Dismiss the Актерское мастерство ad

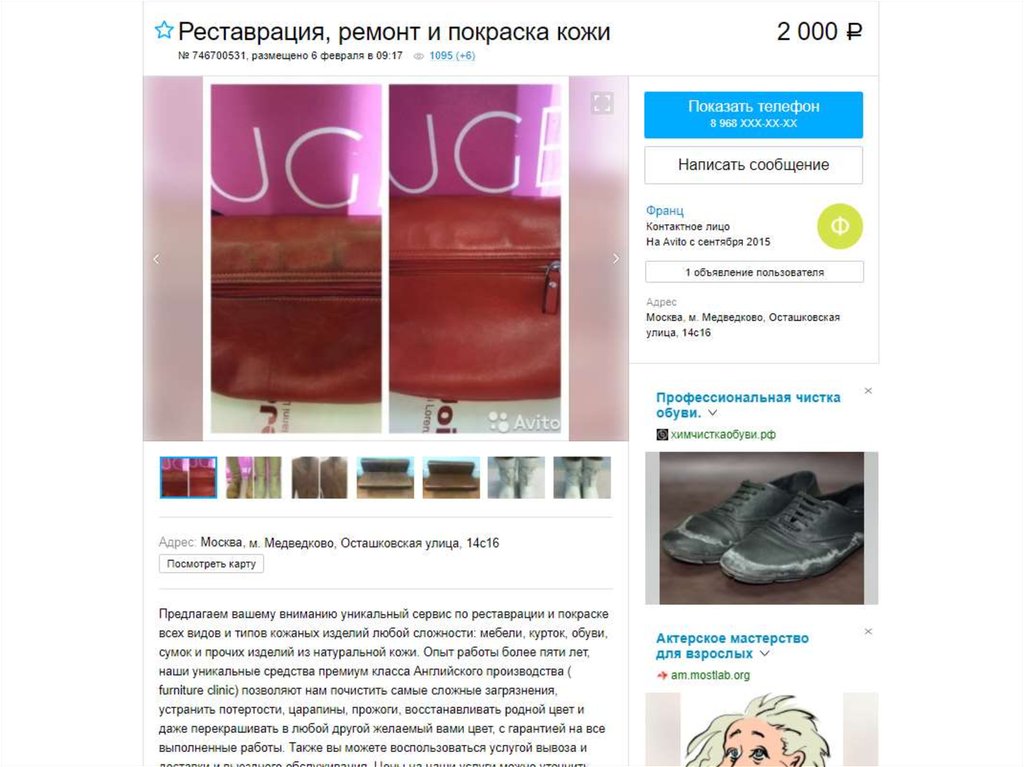[868, 631]
